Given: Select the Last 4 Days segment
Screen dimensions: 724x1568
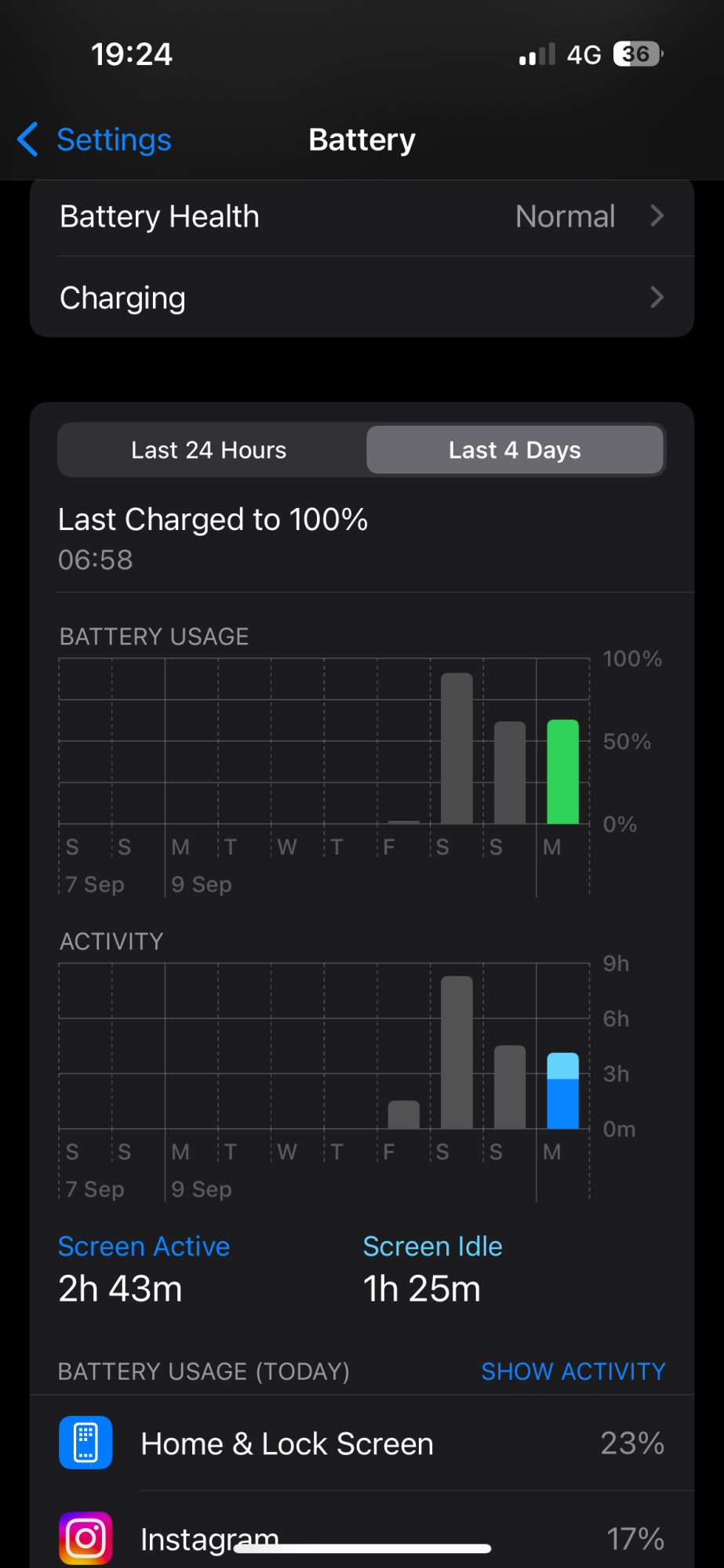Looking at the screenshot, I should click(x=515, y=451).
